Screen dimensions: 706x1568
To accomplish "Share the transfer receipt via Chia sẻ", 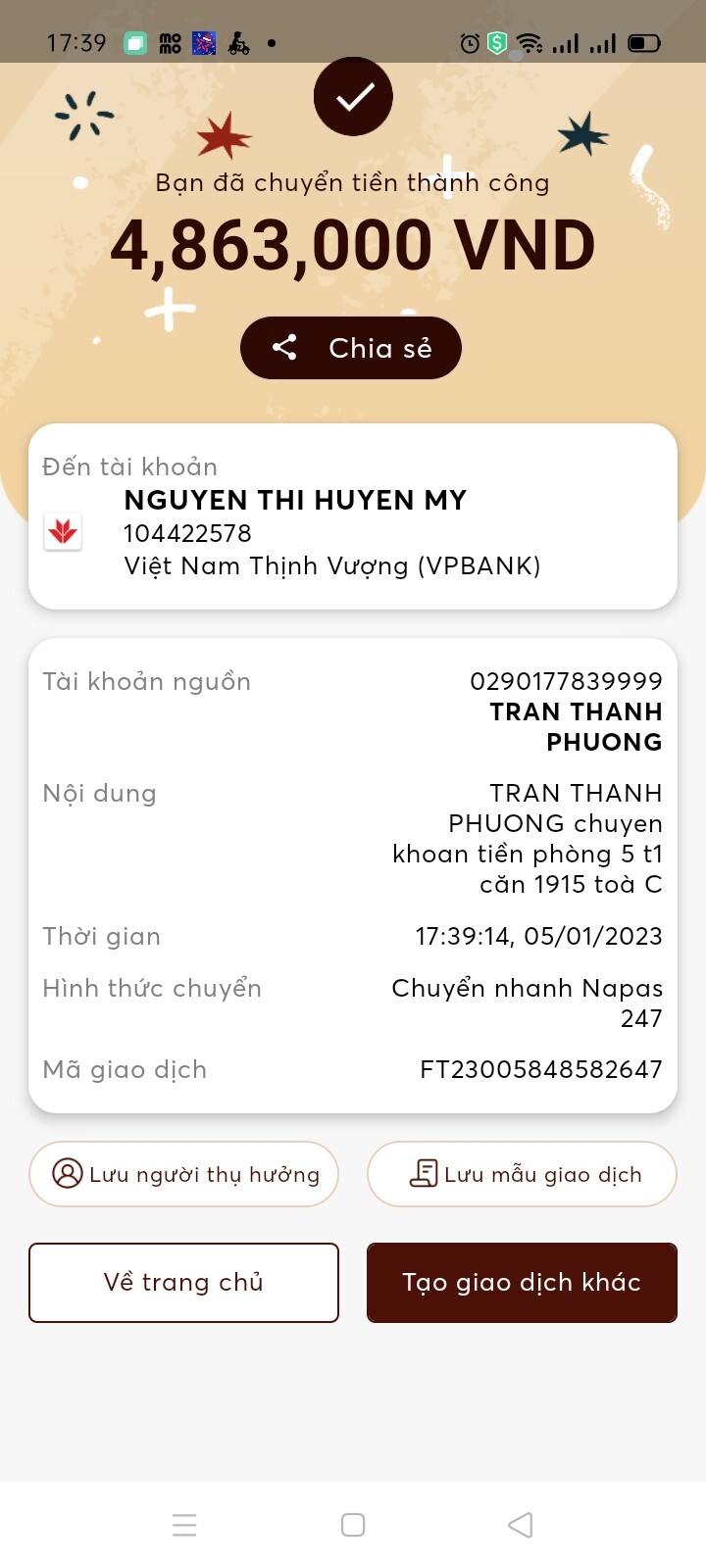I will (351, 348).
